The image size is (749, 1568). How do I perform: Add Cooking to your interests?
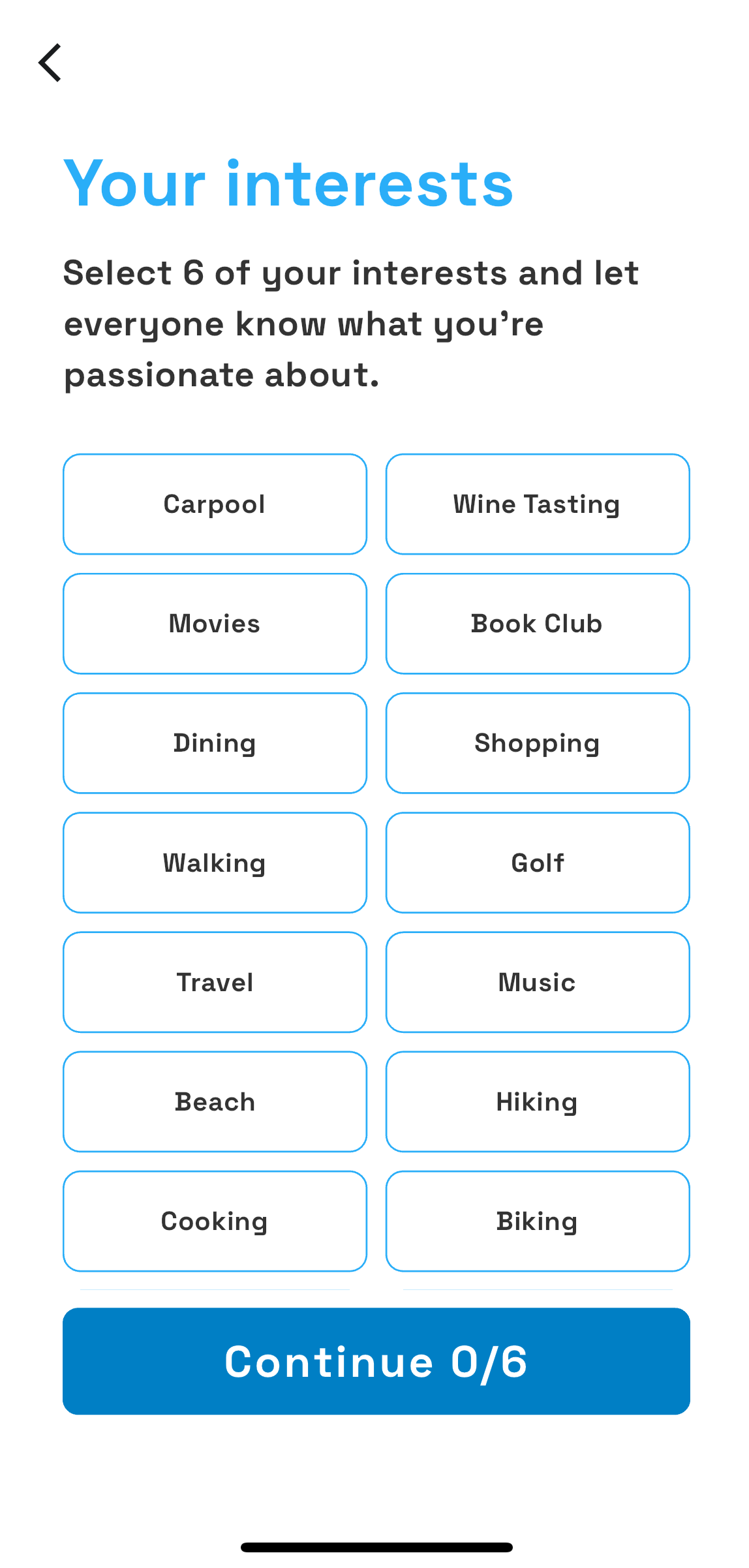click(x=215, y=1221)
